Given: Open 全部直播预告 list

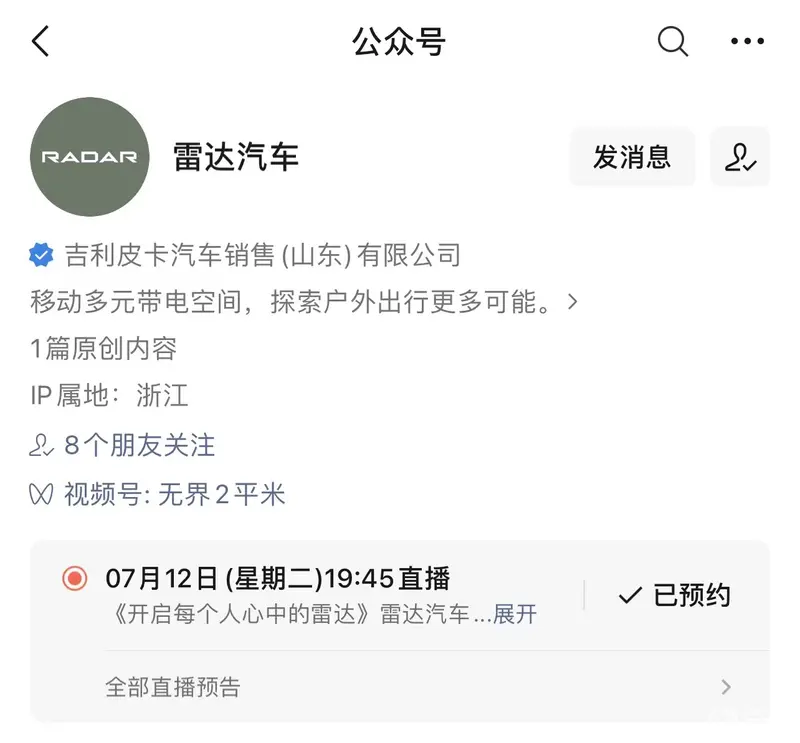Looking at the screenshot, I should pyautogui.click(x=400, y=687).
